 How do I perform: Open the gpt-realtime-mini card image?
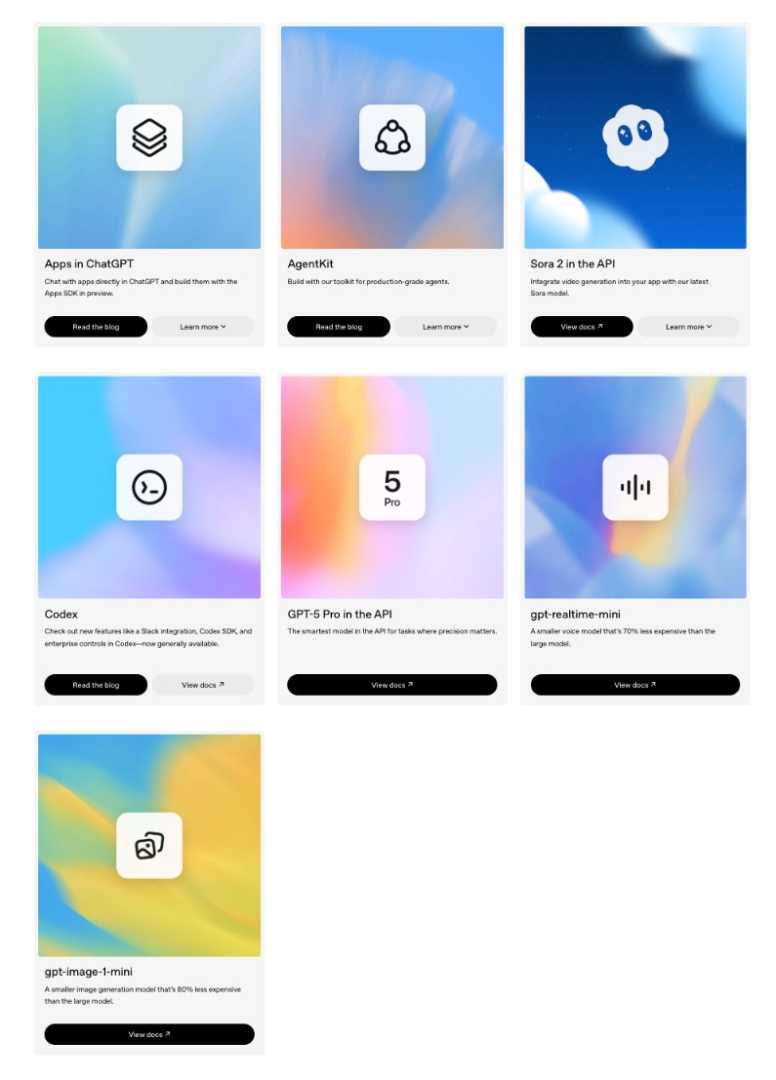click(x=635, y=487)
